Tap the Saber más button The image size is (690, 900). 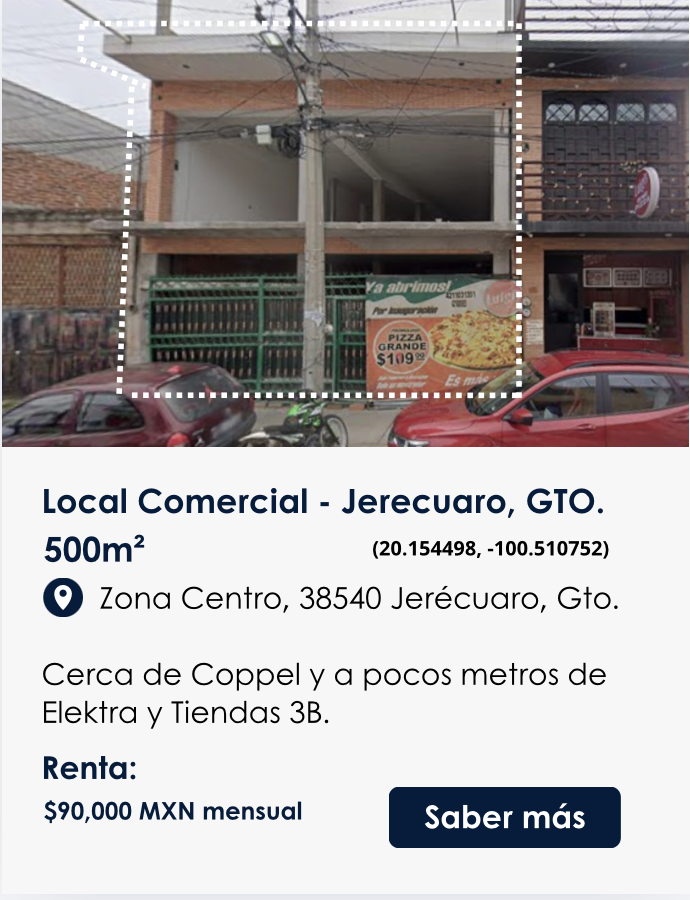coord(504,817)
